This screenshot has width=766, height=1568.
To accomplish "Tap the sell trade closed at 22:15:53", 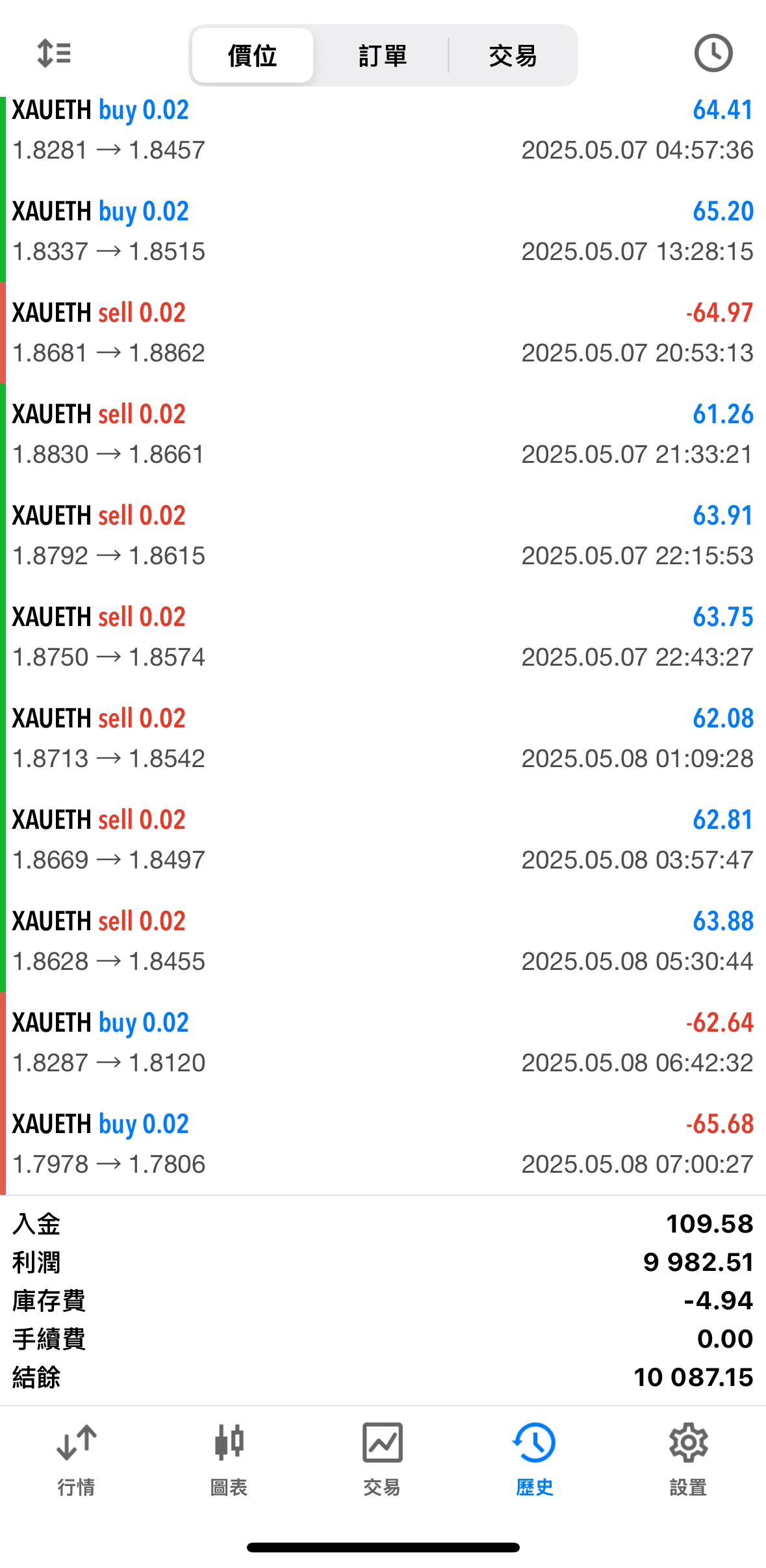I will pyautogui.click(x=383, y=536).
